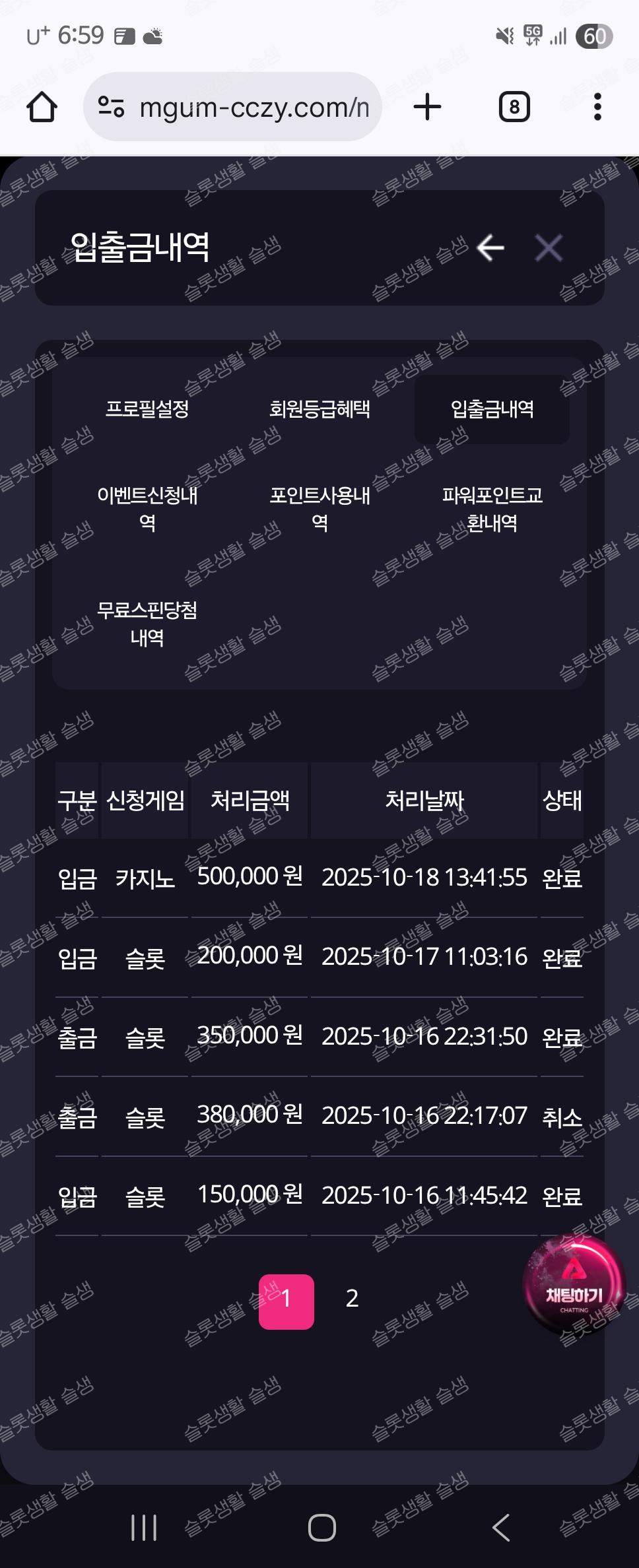Switch to 파워포인트교환내역 tab
Screen dimensions: 639x1568
(492, 509)
